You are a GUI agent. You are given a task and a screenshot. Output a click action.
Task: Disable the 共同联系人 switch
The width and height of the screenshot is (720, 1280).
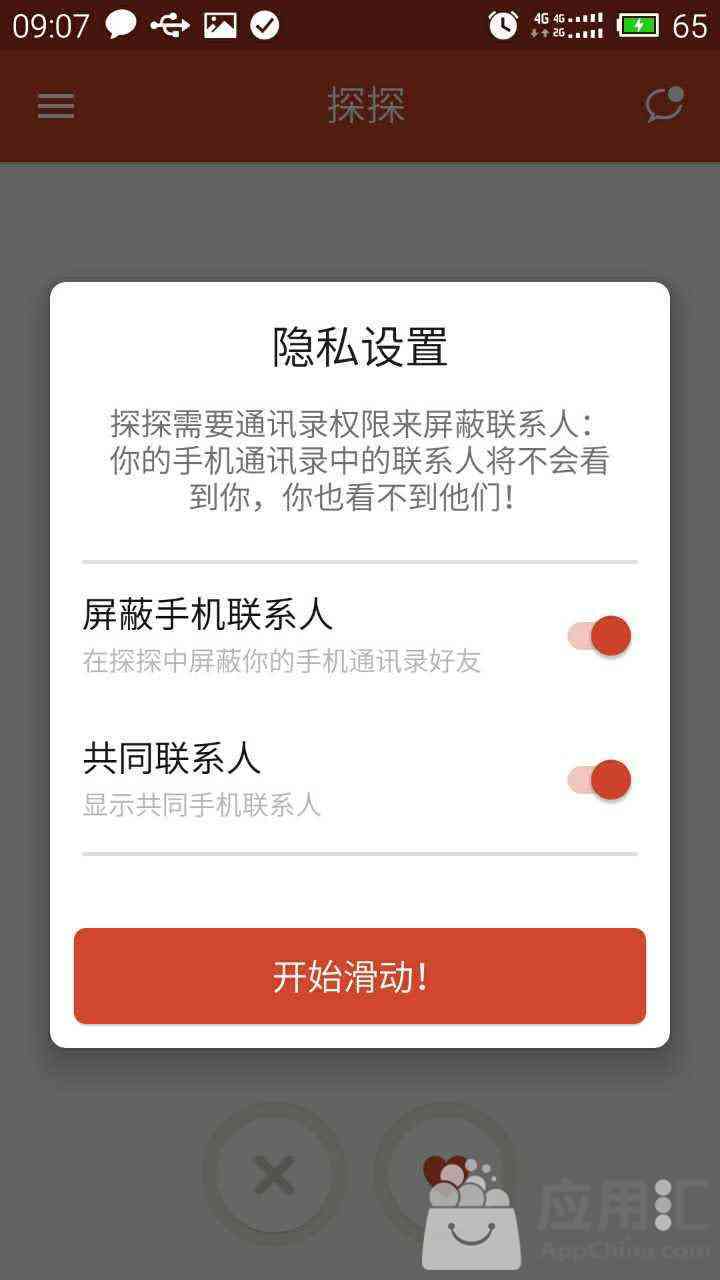pyautogui.click(x=600, y=780)
